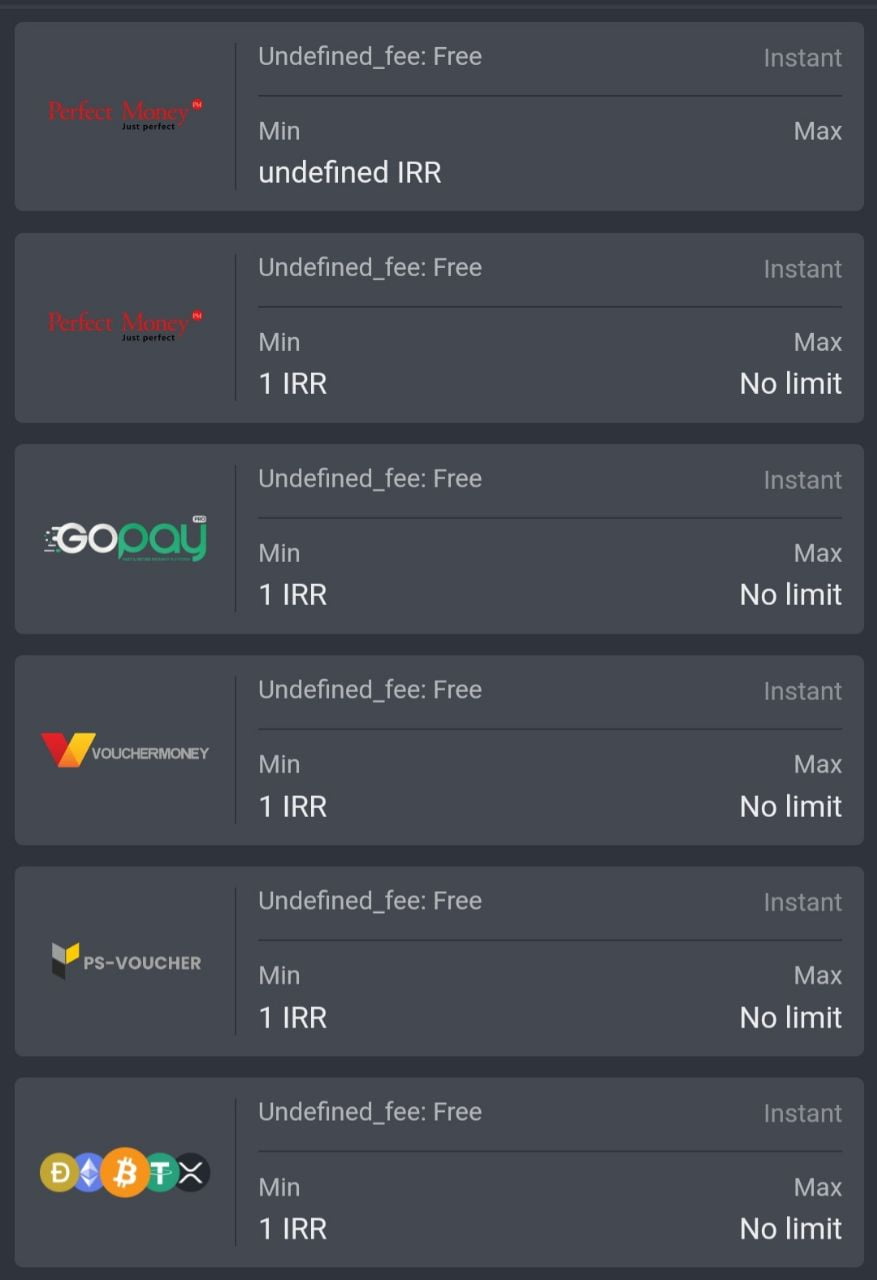Click the 1 IRR minimum on the PS-Voucher card

click(292, 1017)
